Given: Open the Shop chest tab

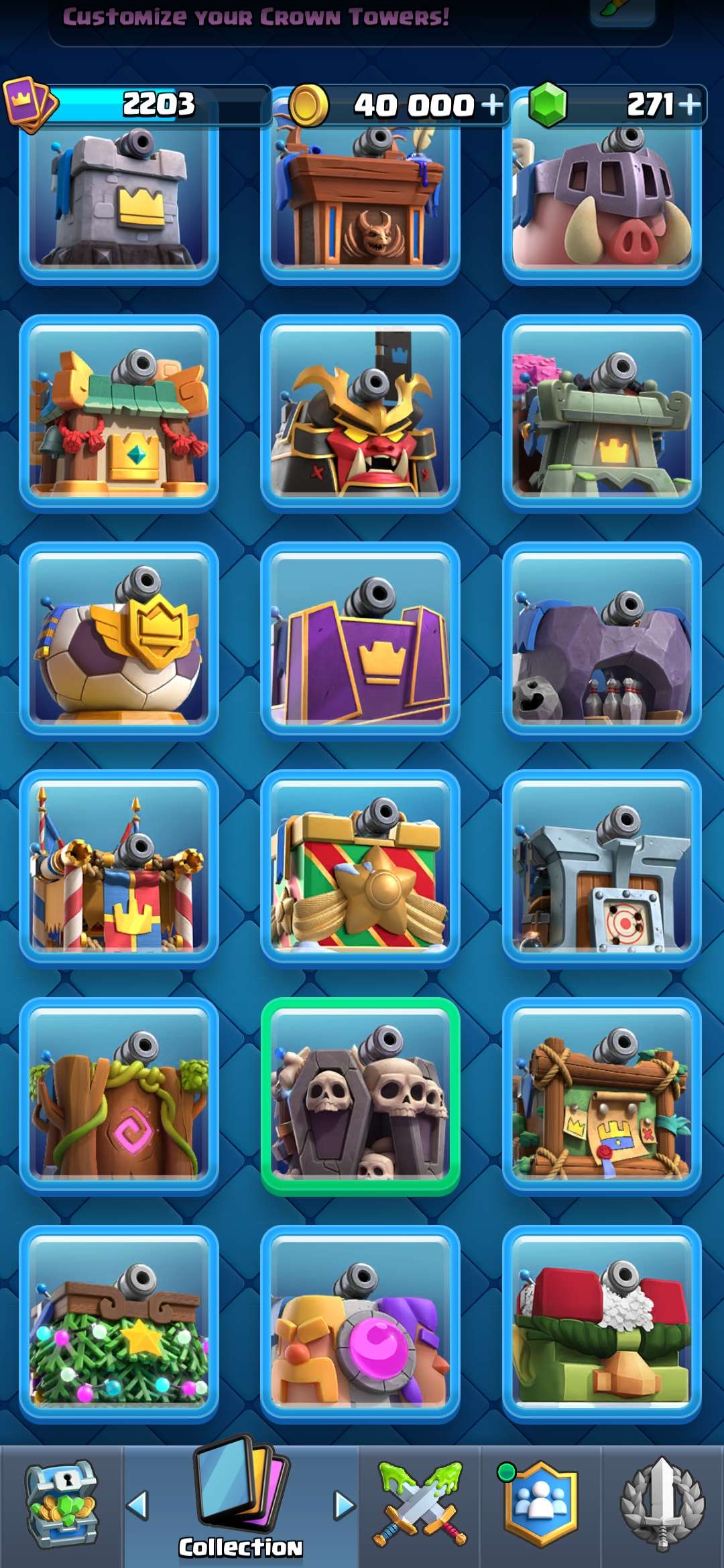Looking at the screenshot, I should point(61,1506).
